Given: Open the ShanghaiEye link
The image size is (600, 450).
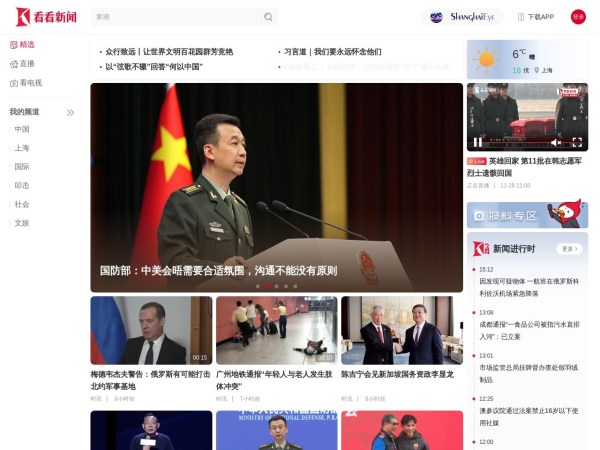Looking at the screenshot, I should point(464,17).
